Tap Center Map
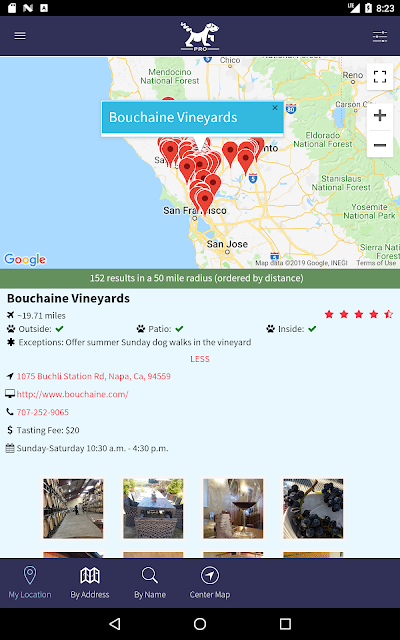Screen dimensions: 400x640 [210, 582]
